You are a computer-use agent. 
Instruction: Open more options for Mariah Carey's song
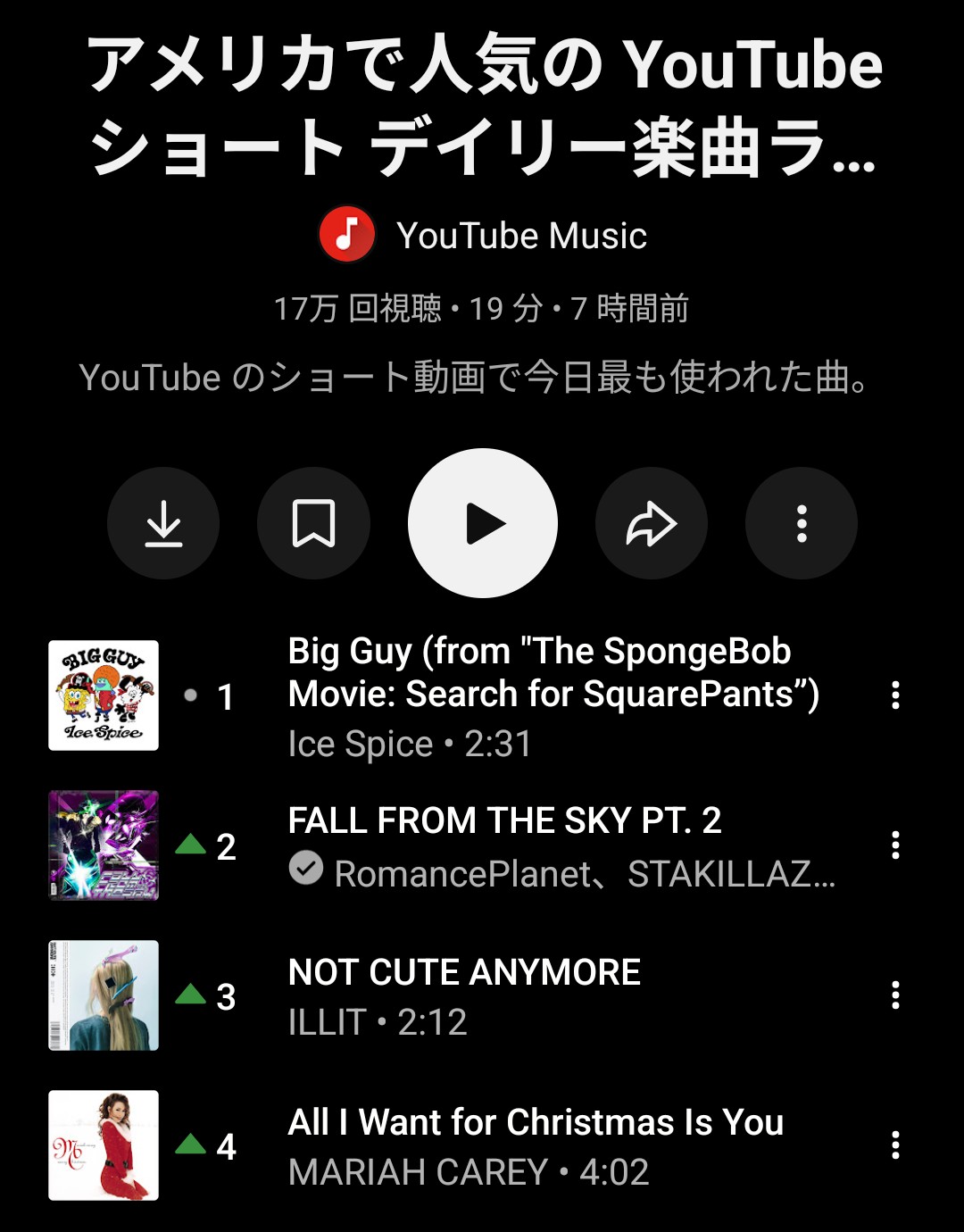pos(895,1145)
